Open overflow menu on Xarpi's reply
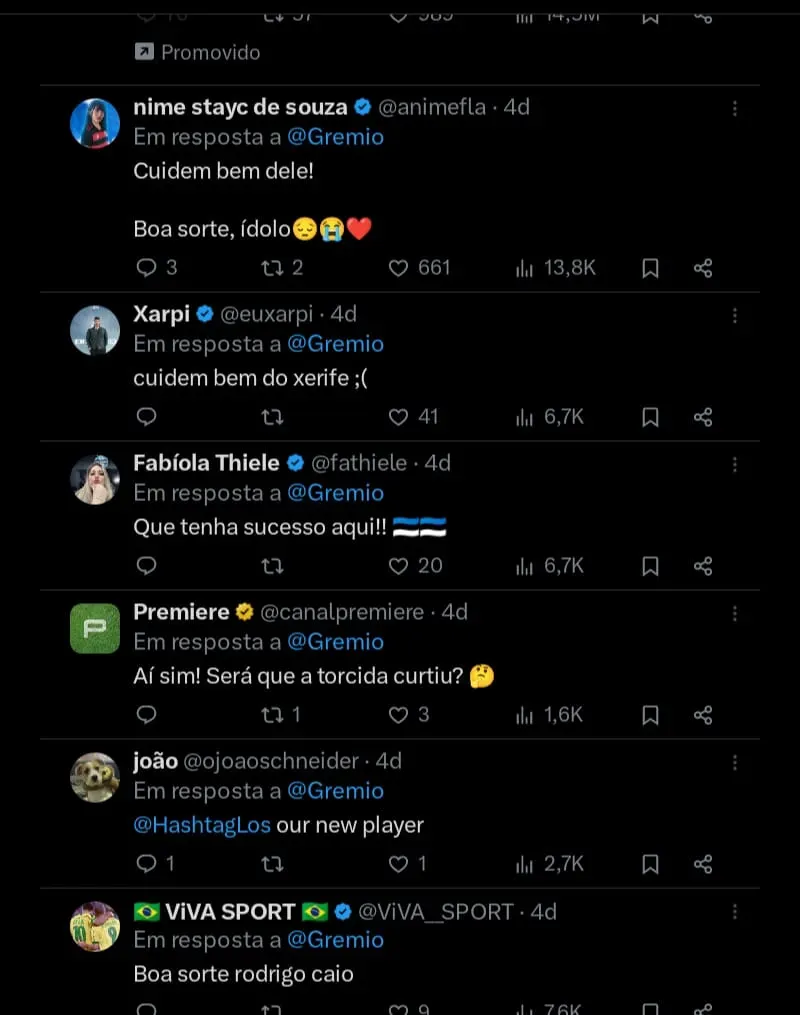Image resolution: width=800 pixels, height=1015 pixels. [x=735, y=316]
